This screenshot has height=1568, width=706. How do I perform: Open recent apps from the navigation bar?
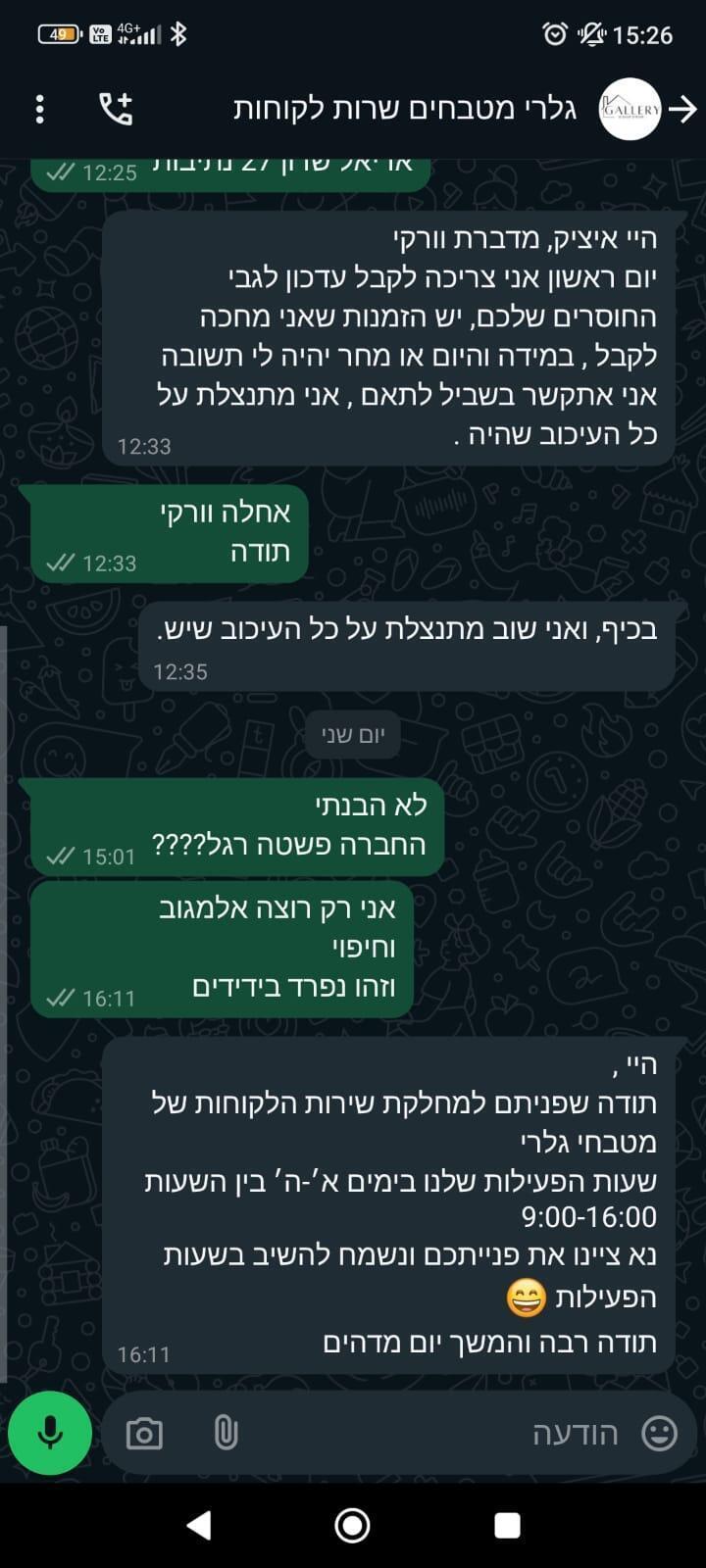507,1525
